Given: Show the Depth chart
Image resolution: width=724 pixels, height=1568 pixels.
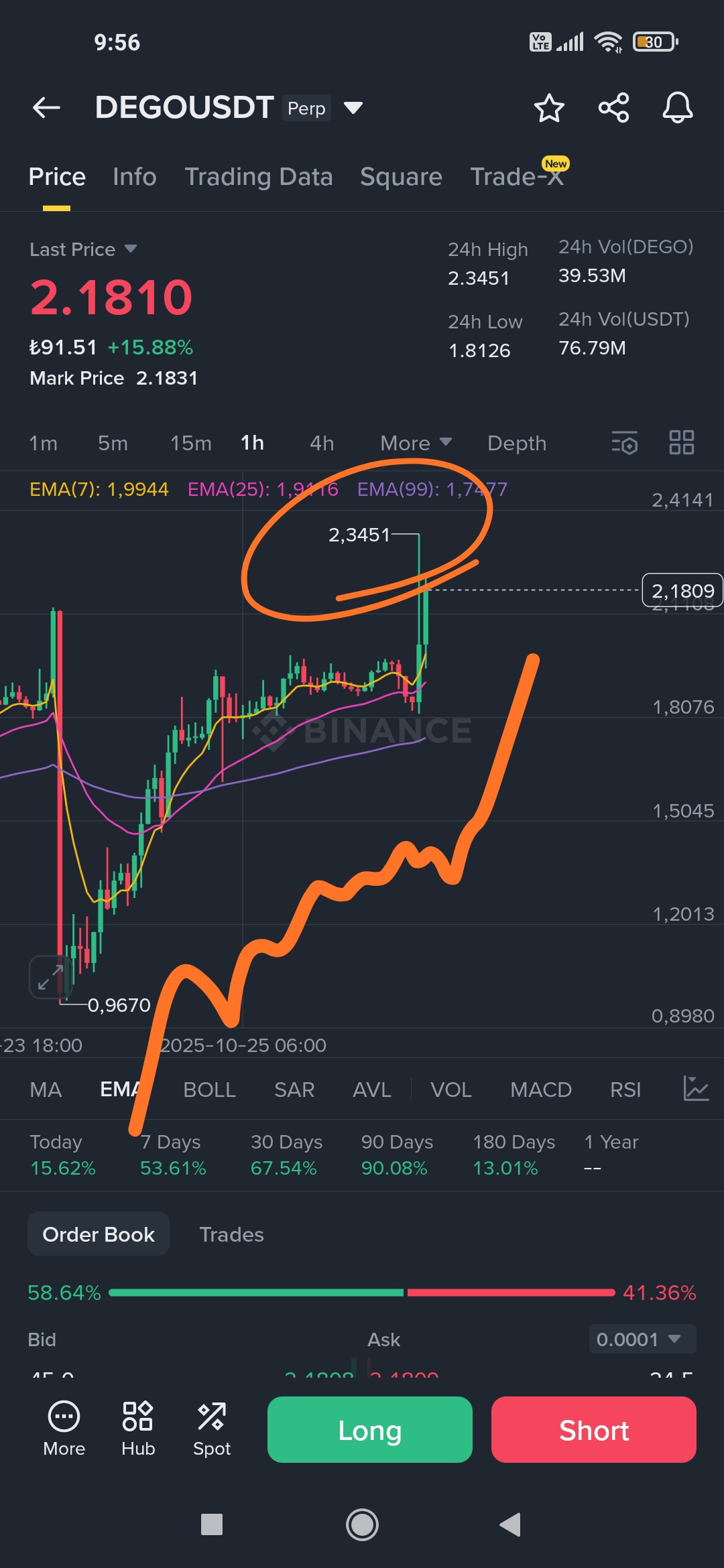Looking at the screenshot, I should tap(517, 443).
